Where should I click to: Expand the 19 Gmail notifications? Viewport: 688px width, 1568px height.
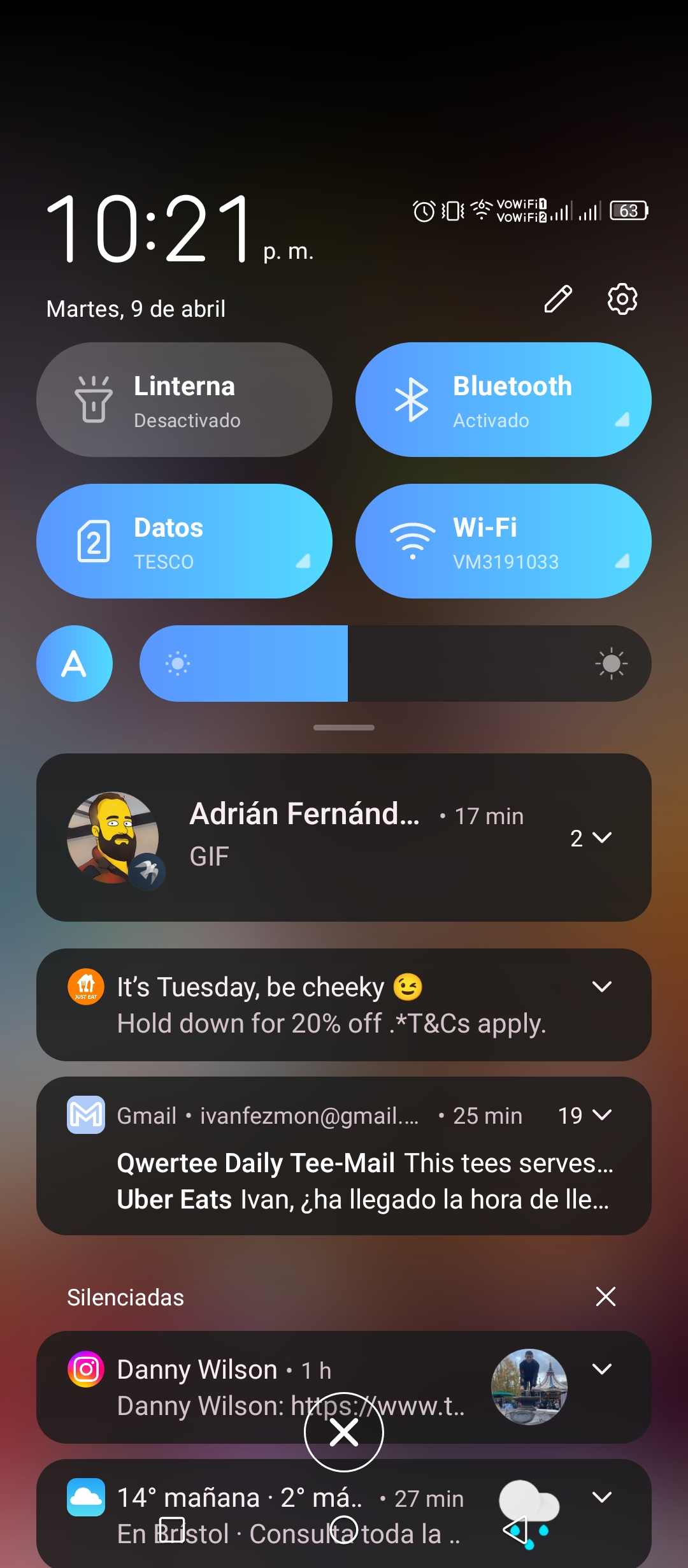pyautogui.click(x=585, y=1115)
